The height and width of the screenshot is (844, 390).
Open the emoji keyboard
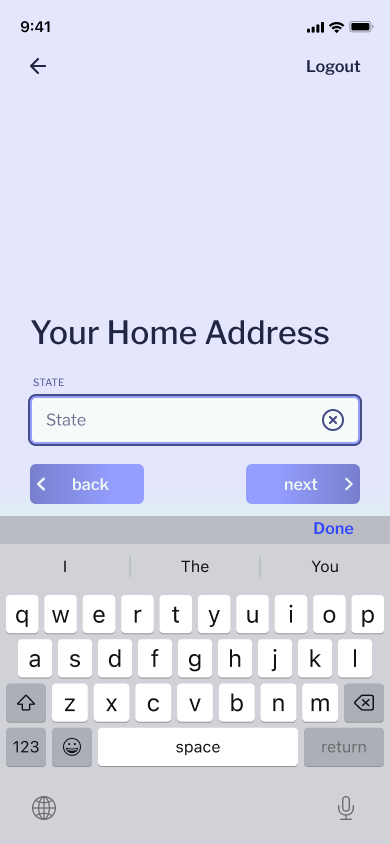click(72, 747)
